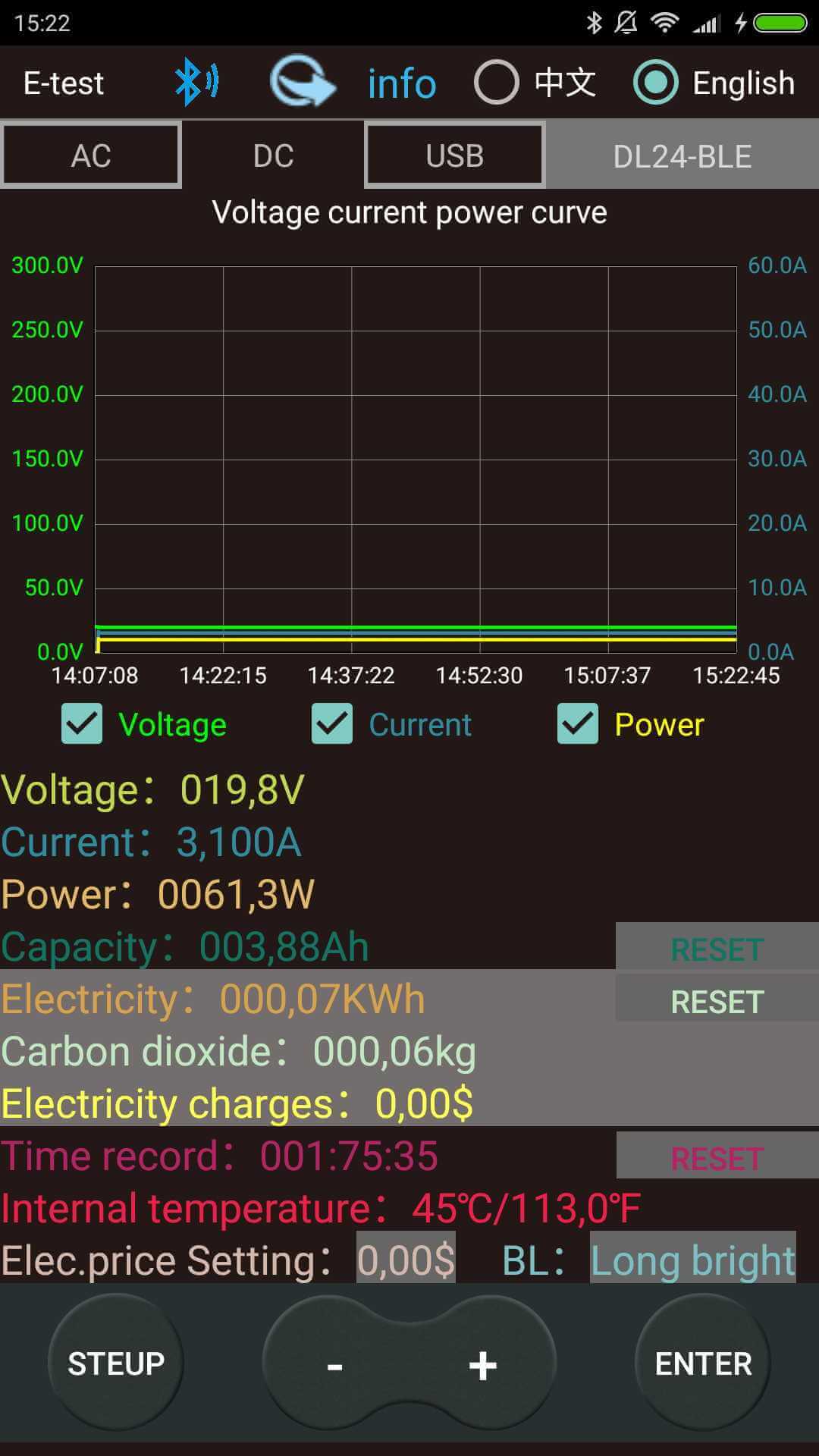Change the BL Long bright setting
819x1456 pixels.
coord(692,1260)
